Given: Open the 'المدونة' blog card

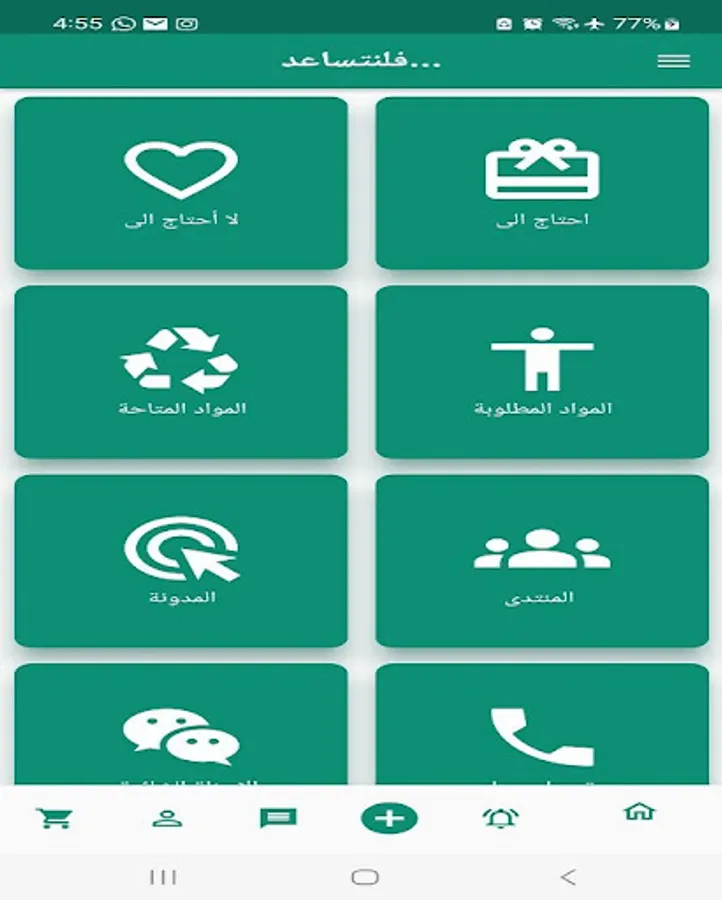Looking at the screenshot, I should click(181, 561).
